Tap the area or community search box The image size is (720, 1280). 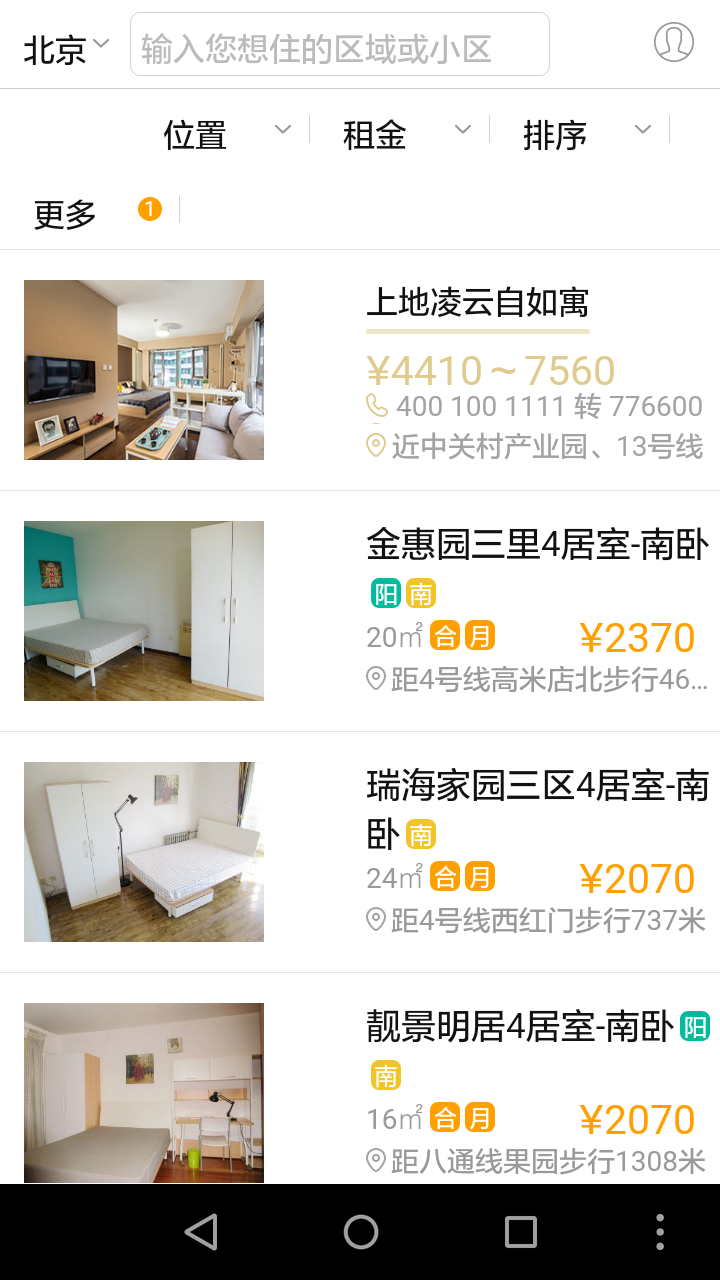pos(340,45)
